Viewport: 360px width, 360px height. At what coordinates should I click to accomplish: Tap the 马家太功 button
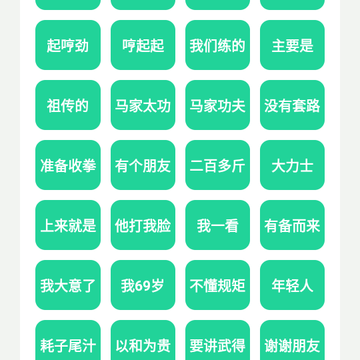pyautogui.click(x=143, y=105)
